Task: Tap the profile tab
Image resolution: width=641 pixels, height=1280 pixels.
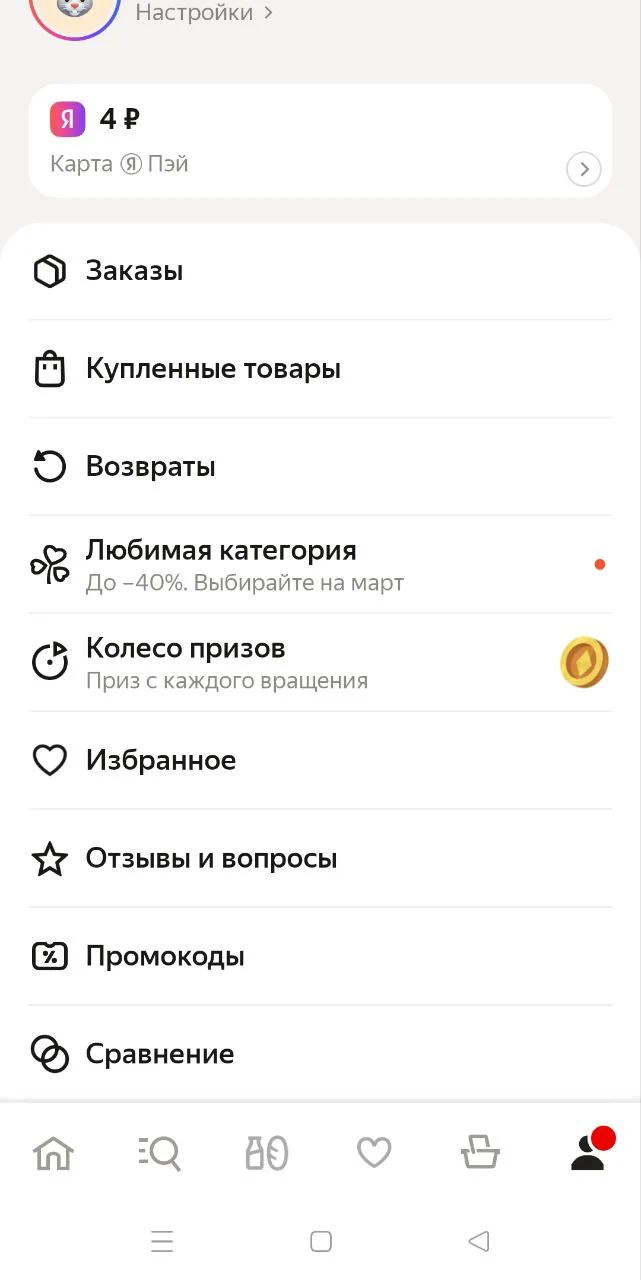Action: 589,1151
